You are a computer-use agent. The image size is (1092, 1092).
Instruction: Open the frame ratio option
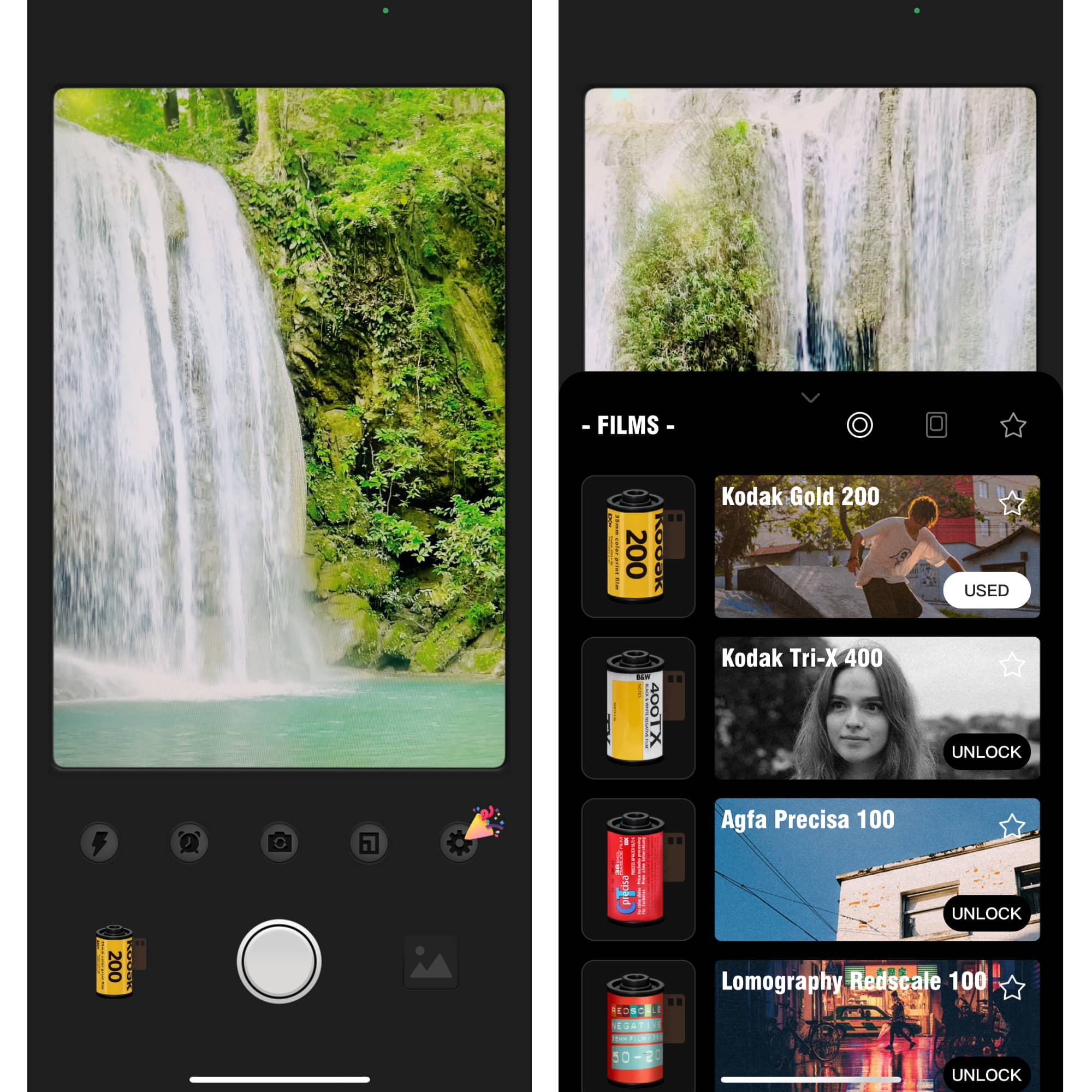coord(369,842)
